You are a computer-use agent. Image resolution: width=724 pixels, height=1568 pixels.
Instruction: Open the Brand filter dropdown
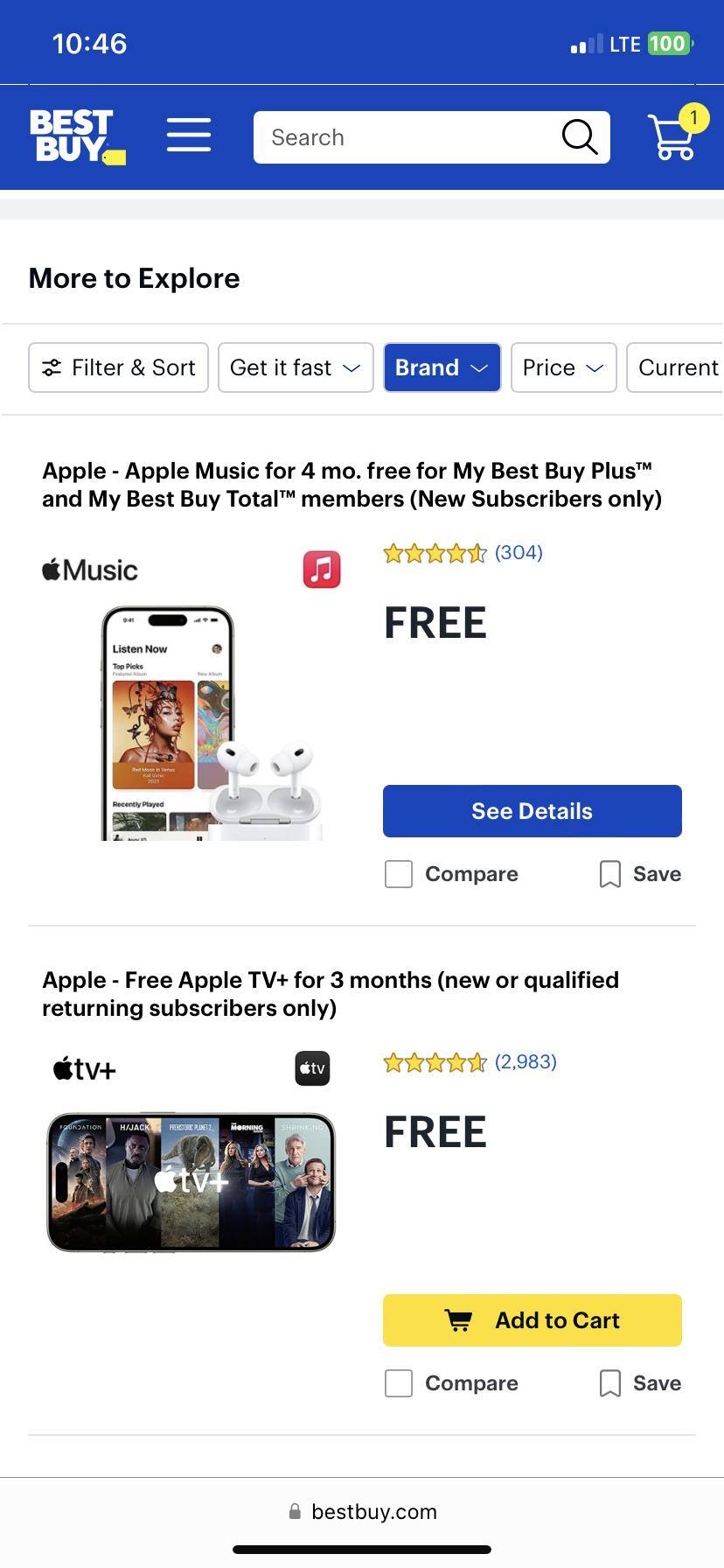pos(442,367)
